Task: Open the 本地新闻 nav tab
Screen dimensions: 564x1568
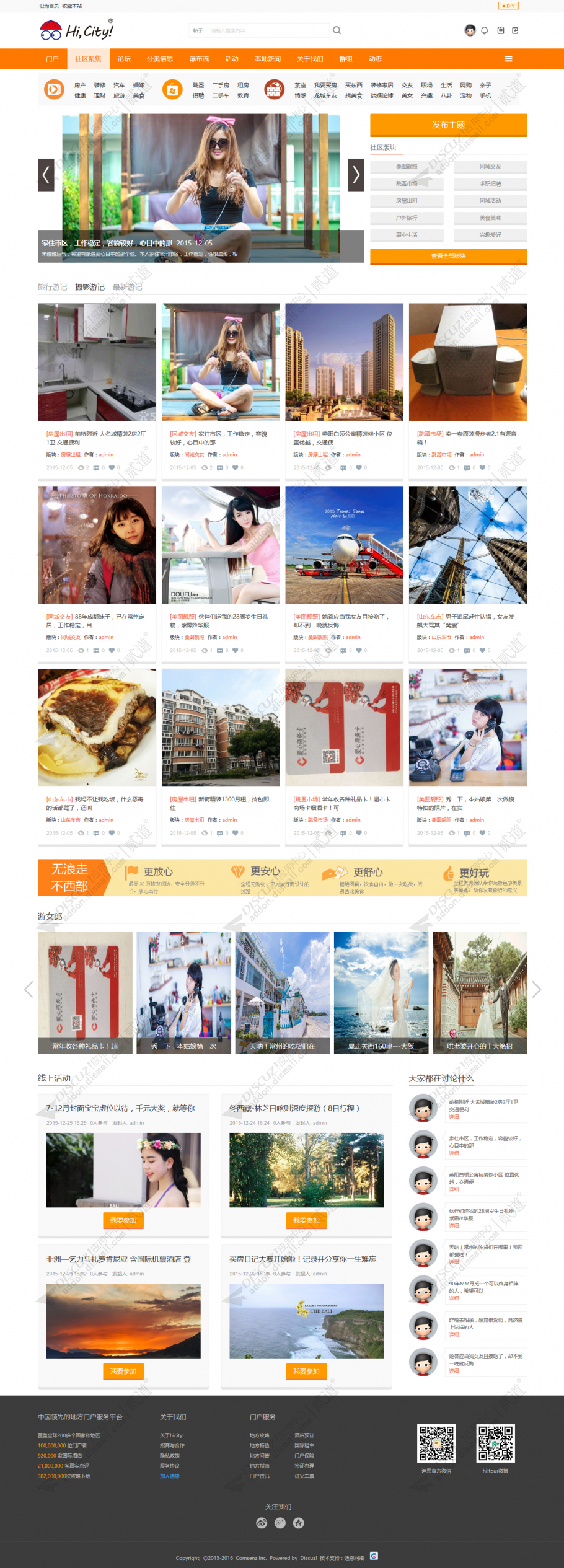Action: point(267,59)
